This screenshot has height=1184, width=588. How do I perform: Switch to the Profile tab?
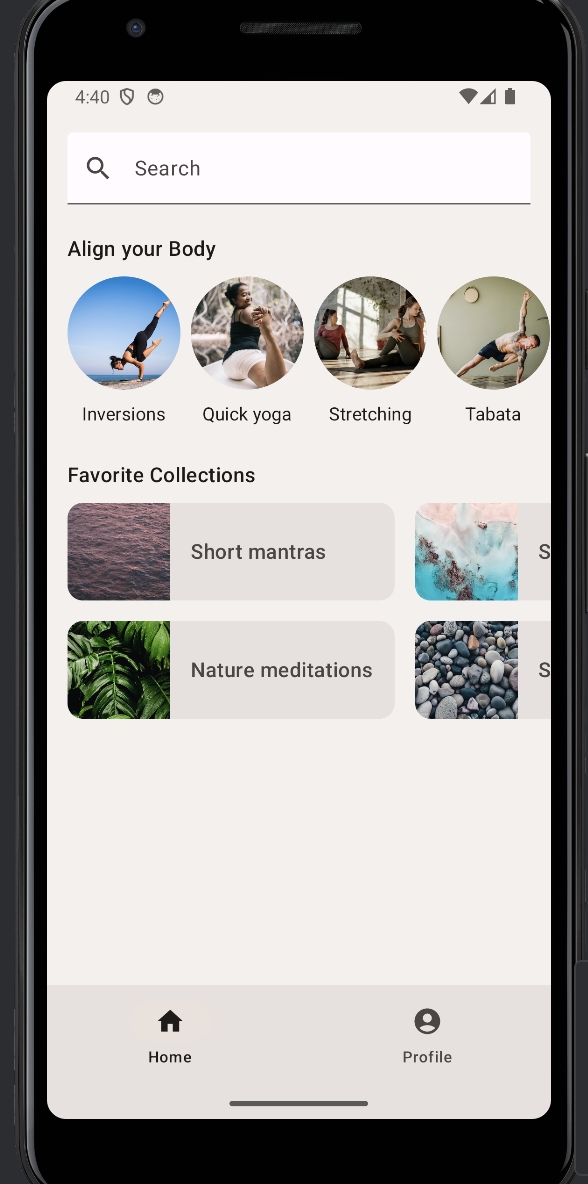[427, 1036]
